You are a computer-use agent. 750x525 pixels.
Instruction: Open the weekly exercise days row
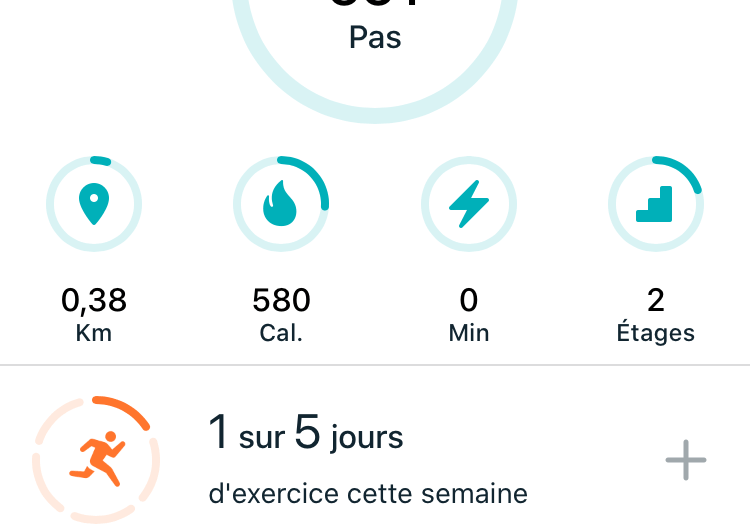367,458
